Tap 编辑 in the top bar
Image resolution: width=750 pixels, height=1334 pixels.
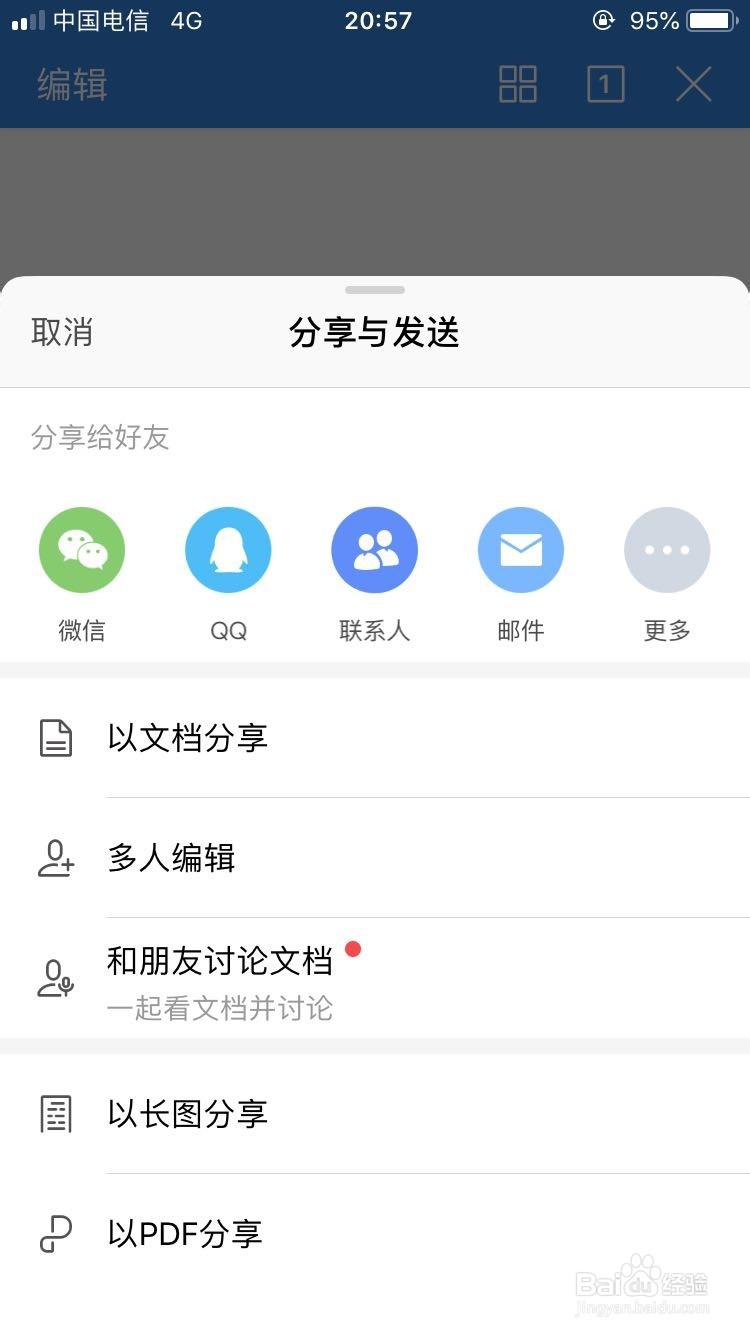[73, 85]
